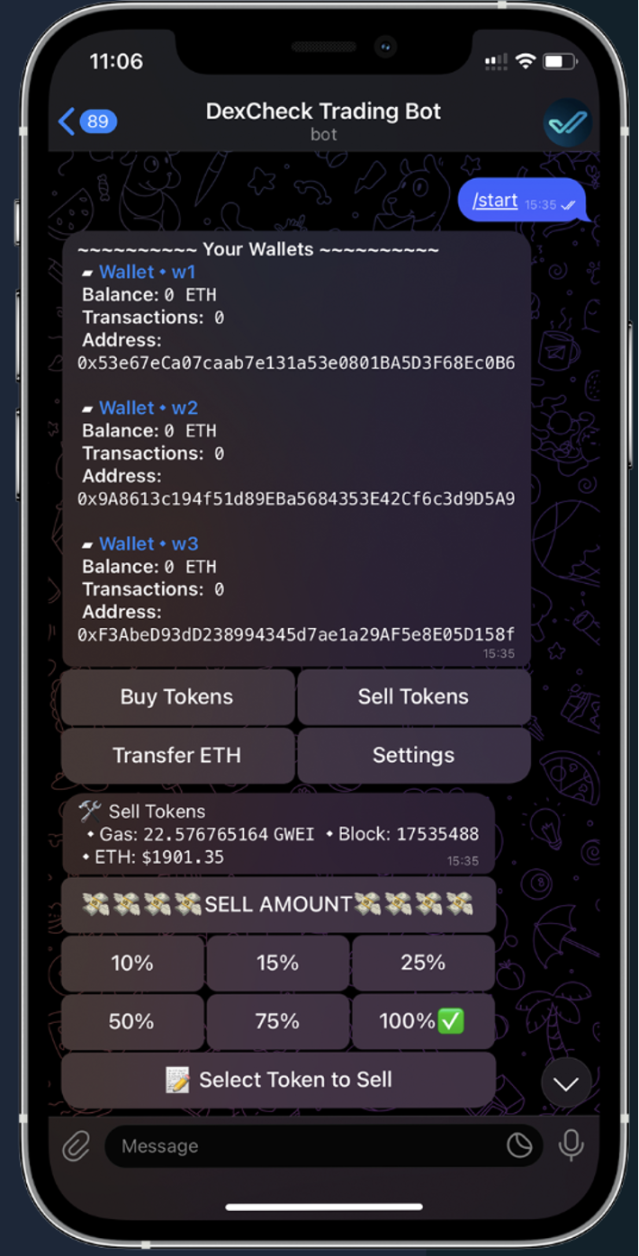Open the Wallet w1 link
639x1256 pixels.
point(148,272)
